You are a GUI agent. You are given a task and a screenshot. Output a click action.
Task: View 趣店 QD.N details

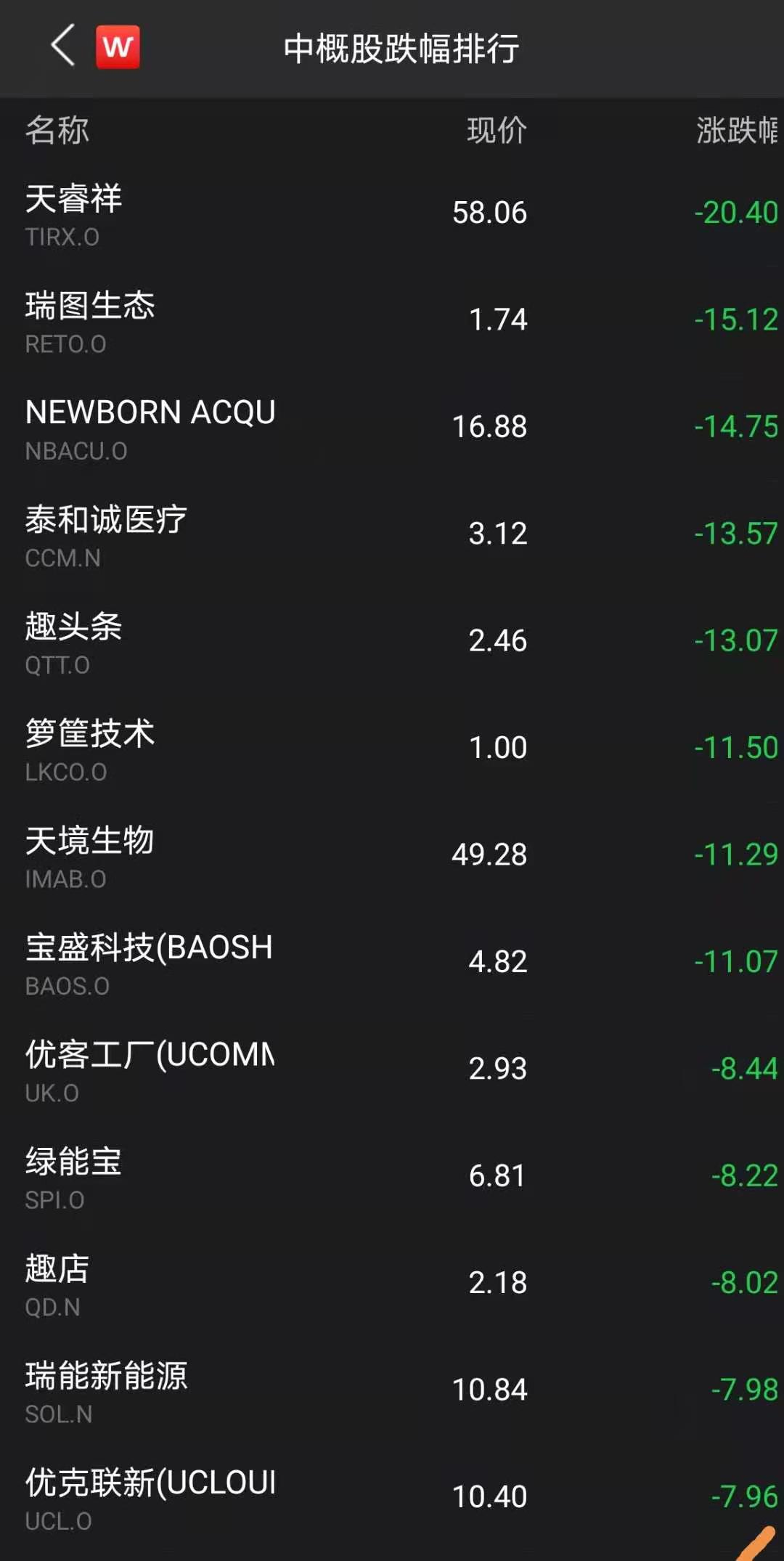(x=392, y=1284)
